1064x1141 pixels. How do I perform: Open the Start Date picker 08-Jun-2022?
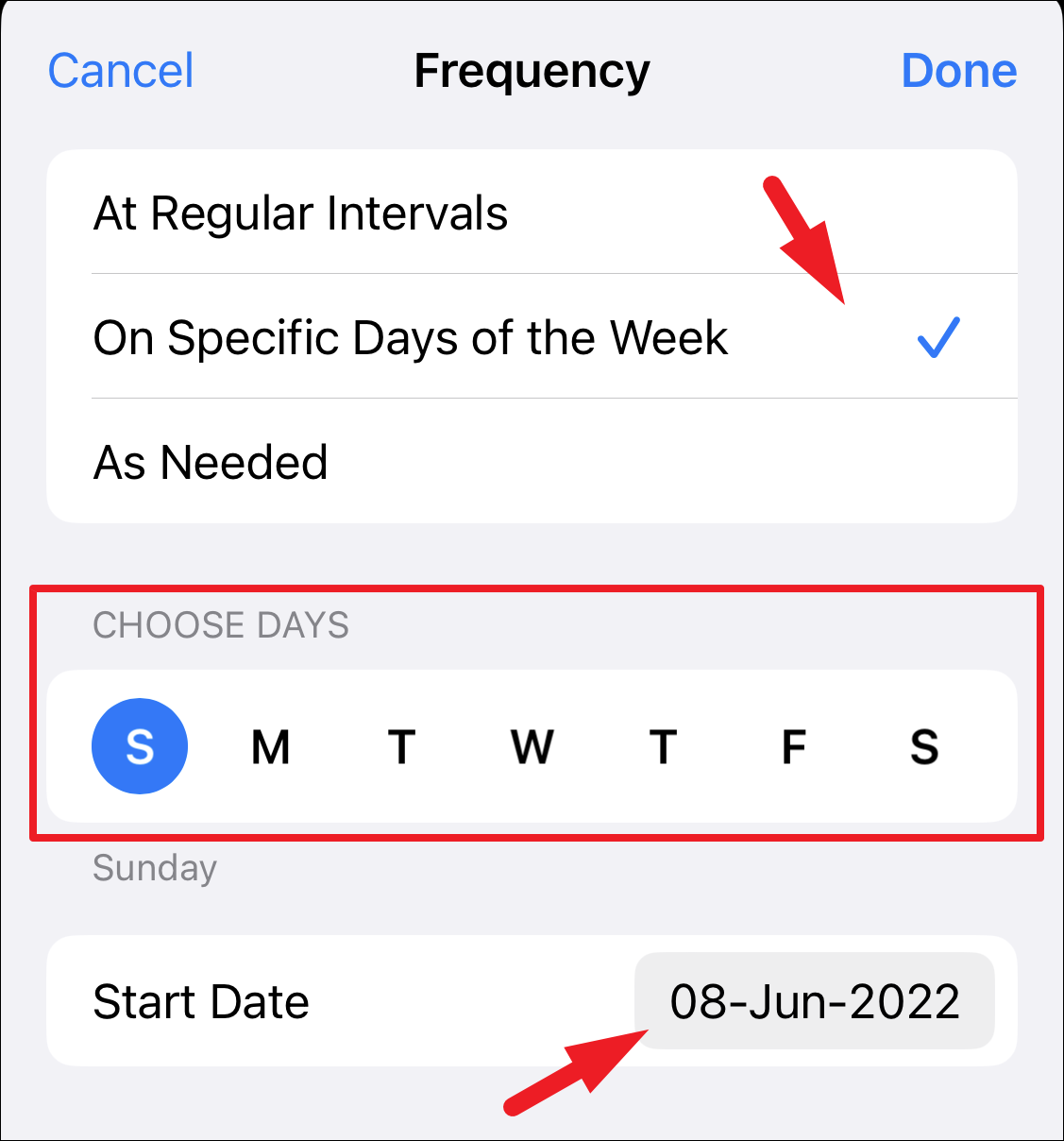[814, 1001]
